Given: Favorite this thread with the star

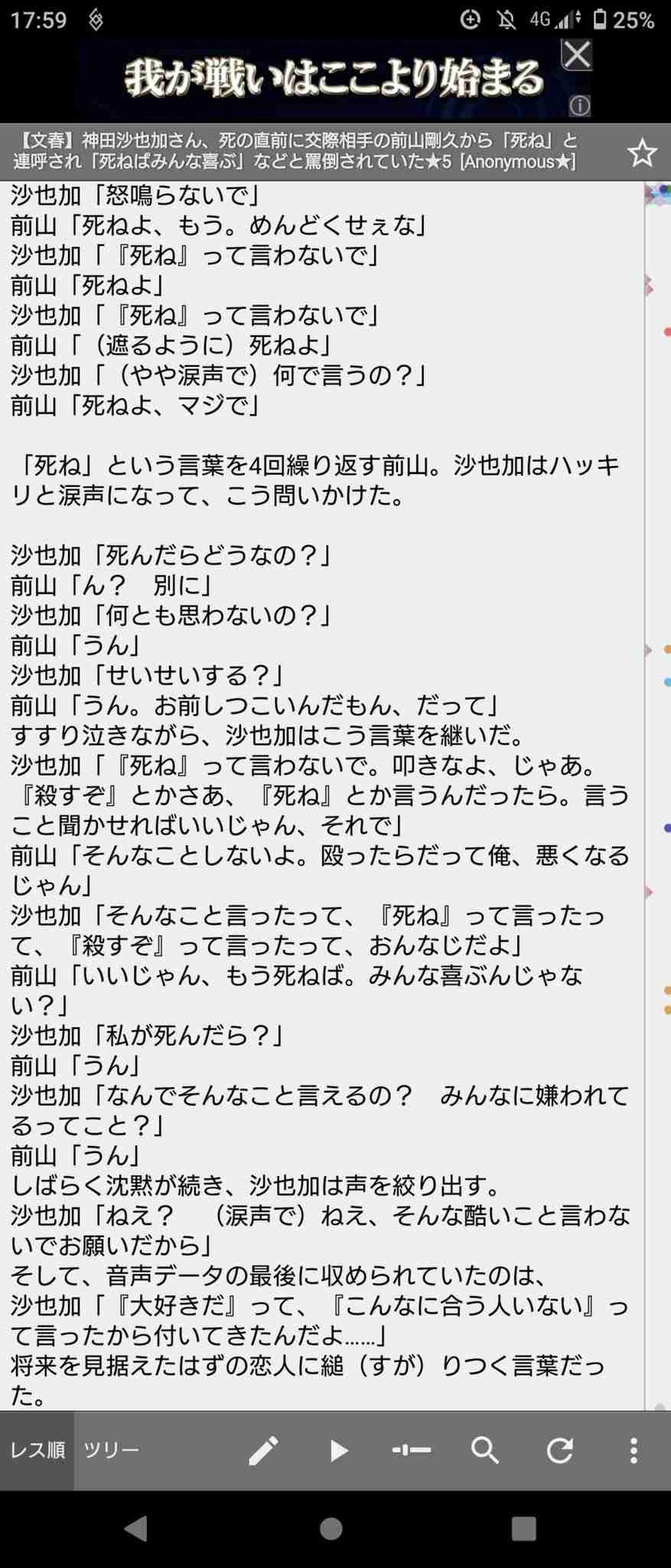Looking at the screenshot, I should point(641,154).
